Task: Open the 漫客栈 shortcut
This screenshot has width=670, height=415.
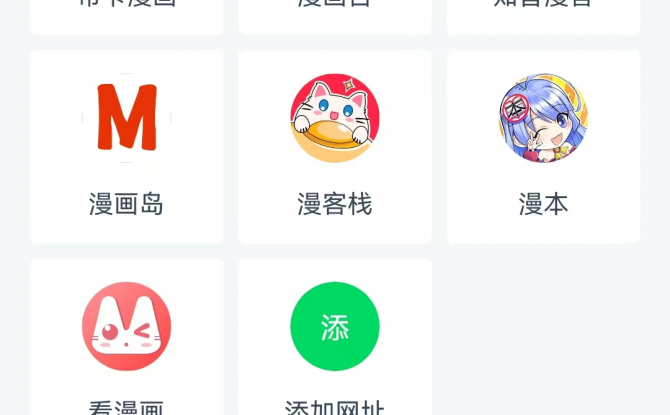Action: click(x=334, y=146)
